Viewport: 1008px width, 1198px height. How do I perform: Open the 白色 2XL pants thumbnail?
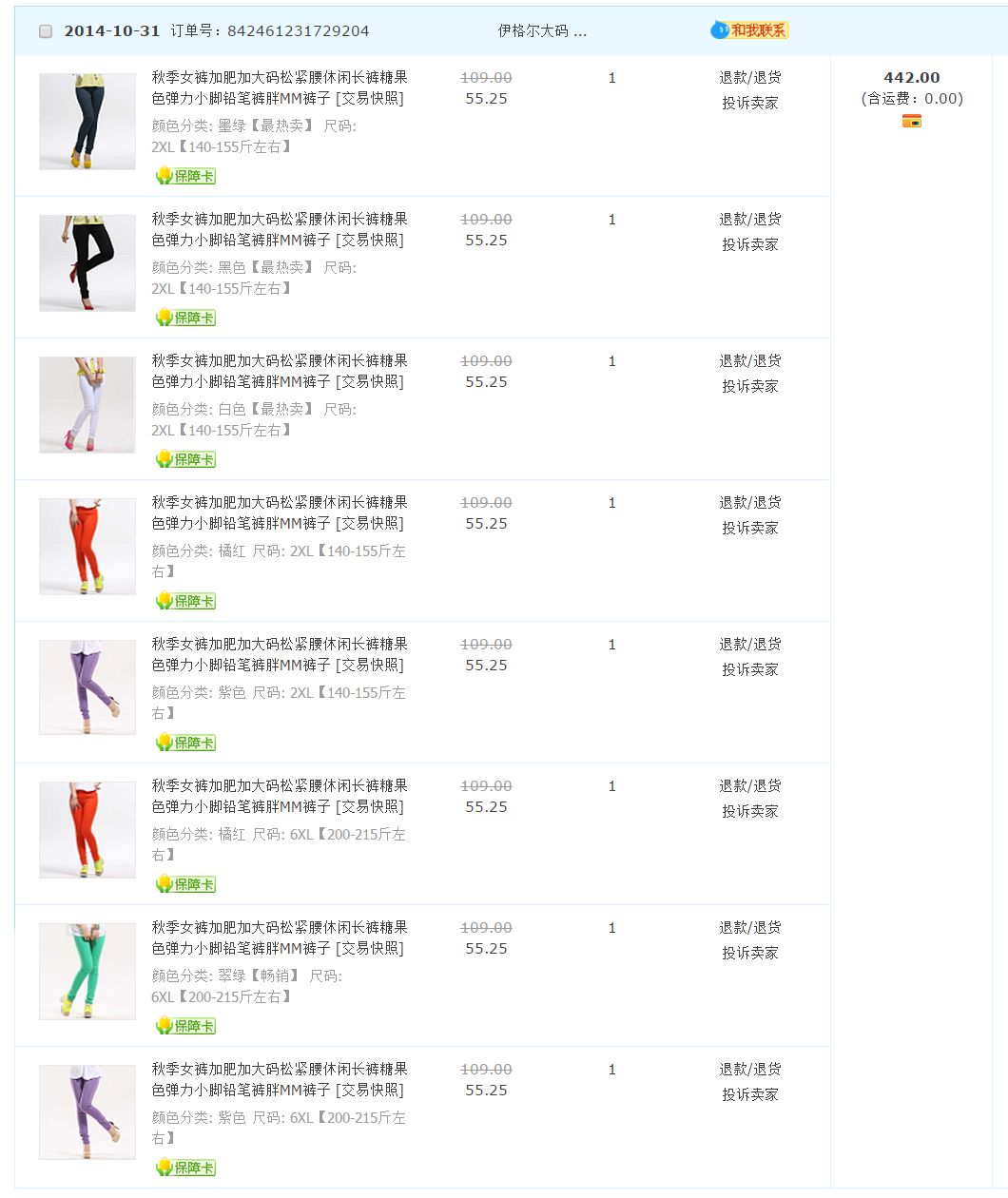pyautogui.click(x=87, y=405)
